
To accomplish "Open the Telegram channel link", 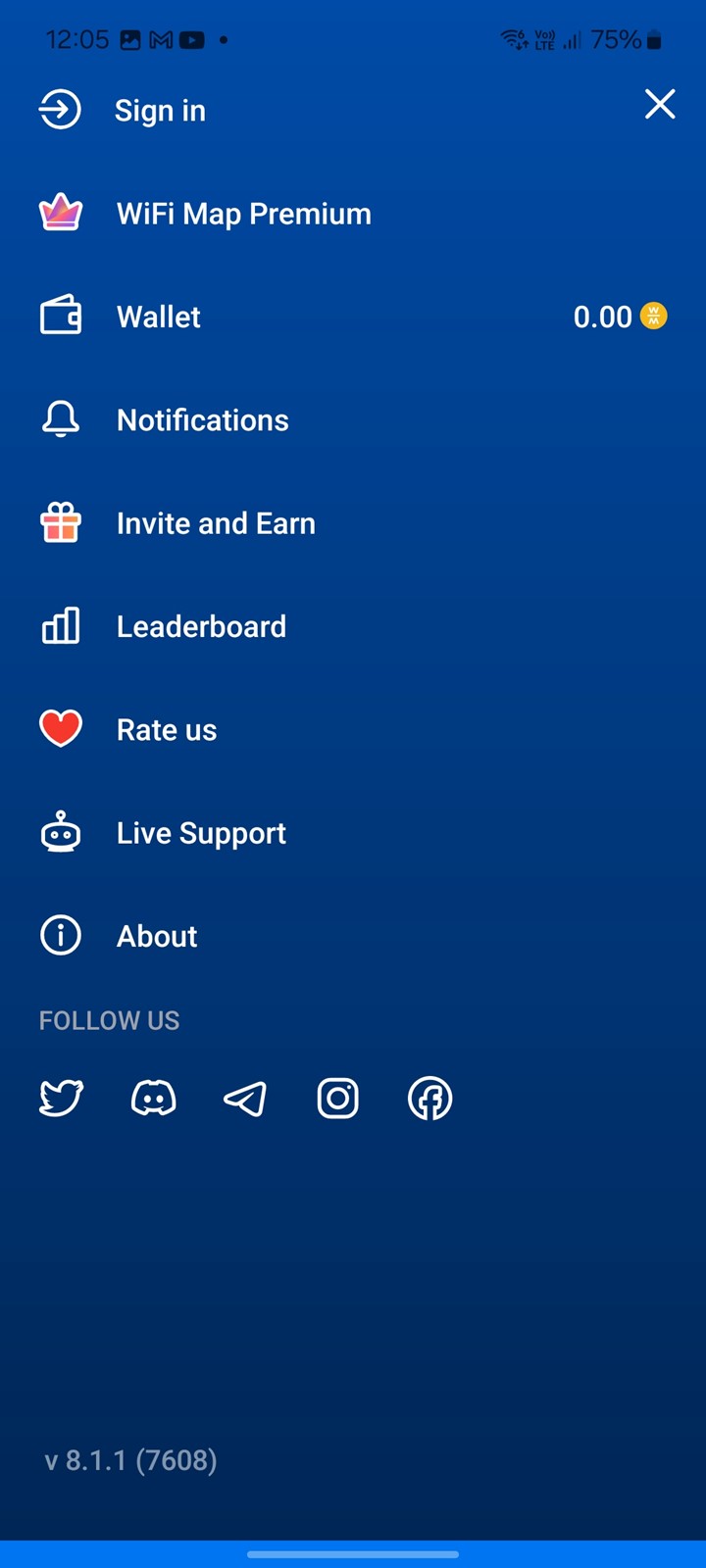I will pos(245,1099).
